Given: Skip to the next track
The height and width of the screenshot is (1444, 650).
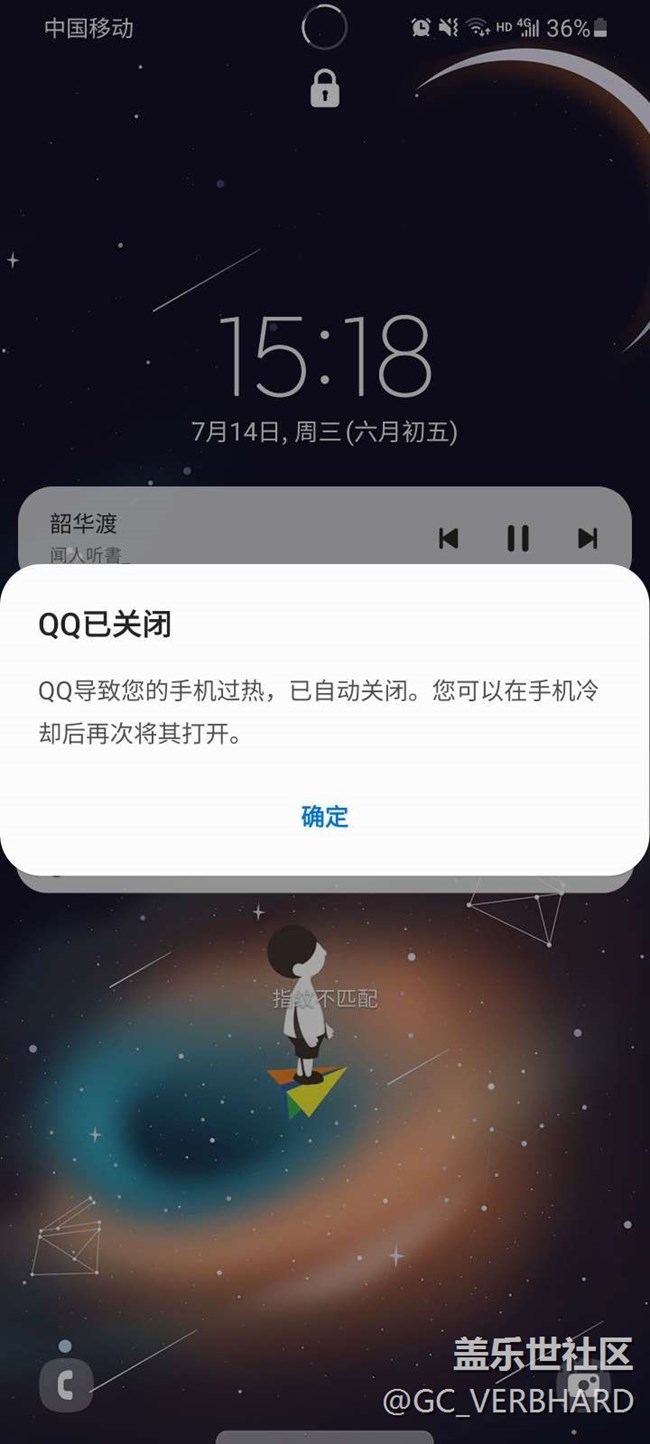Looking at the screenshot, I should click(x=588, y=538).
